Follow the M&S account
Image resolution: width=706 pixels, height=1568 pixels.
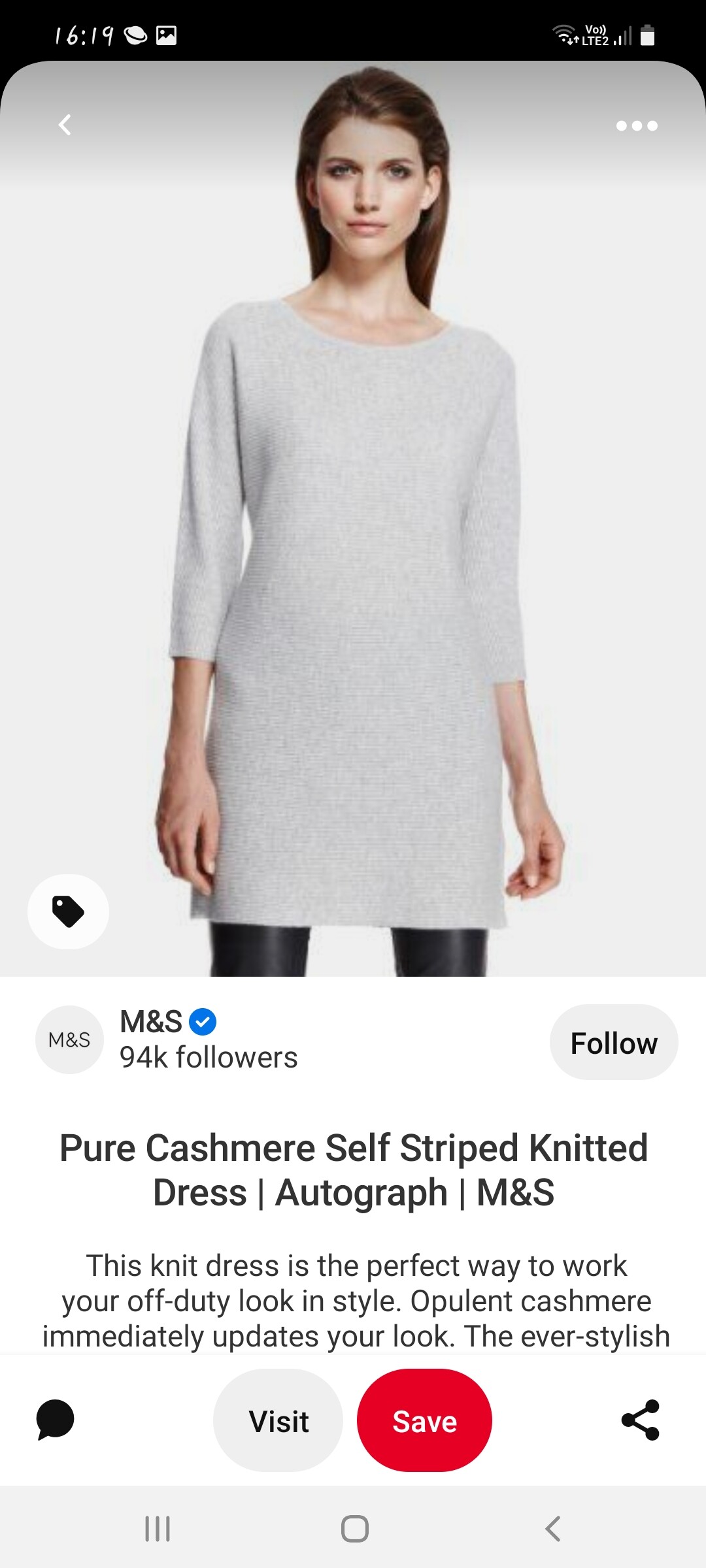tap(613, 1043)
